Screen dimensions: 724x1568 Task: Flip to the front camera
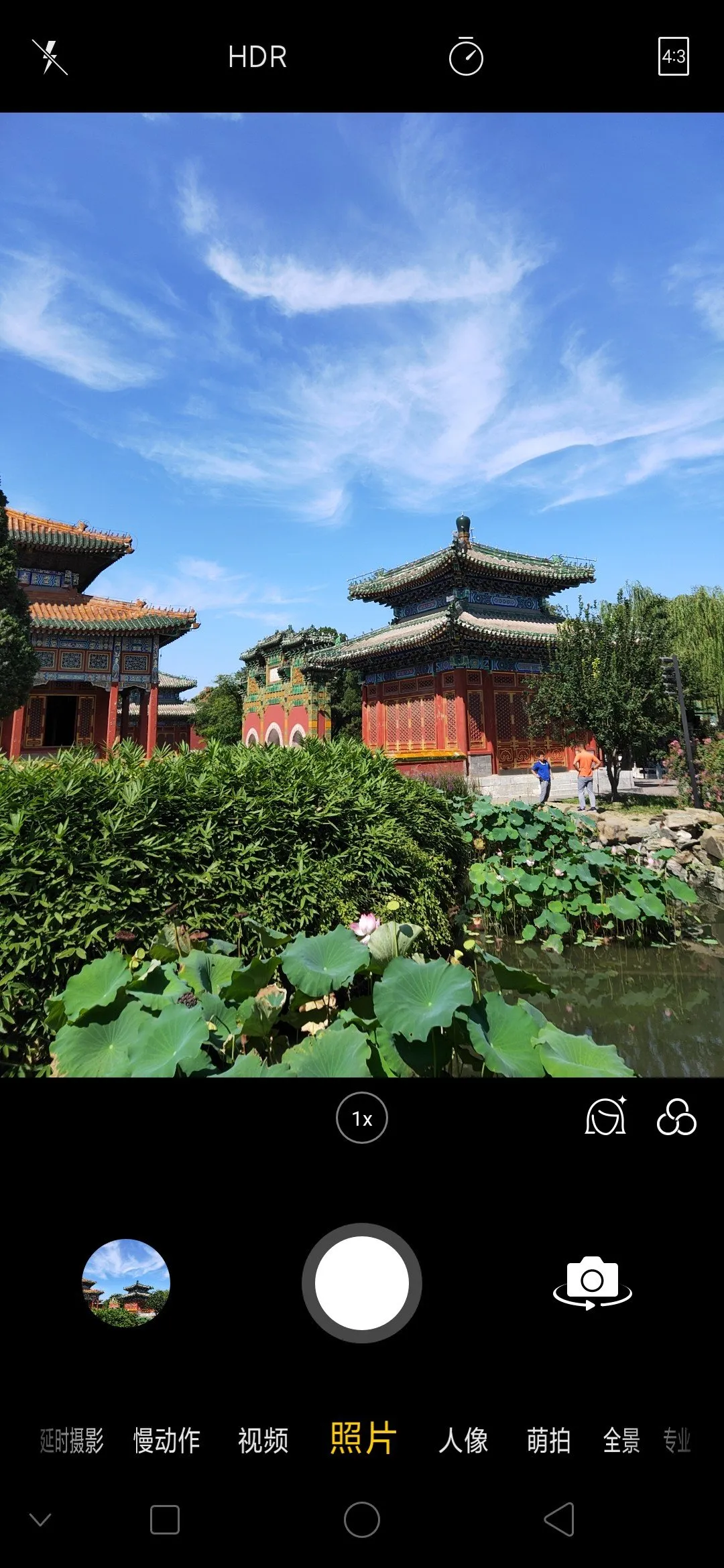tap(593, 1283)
